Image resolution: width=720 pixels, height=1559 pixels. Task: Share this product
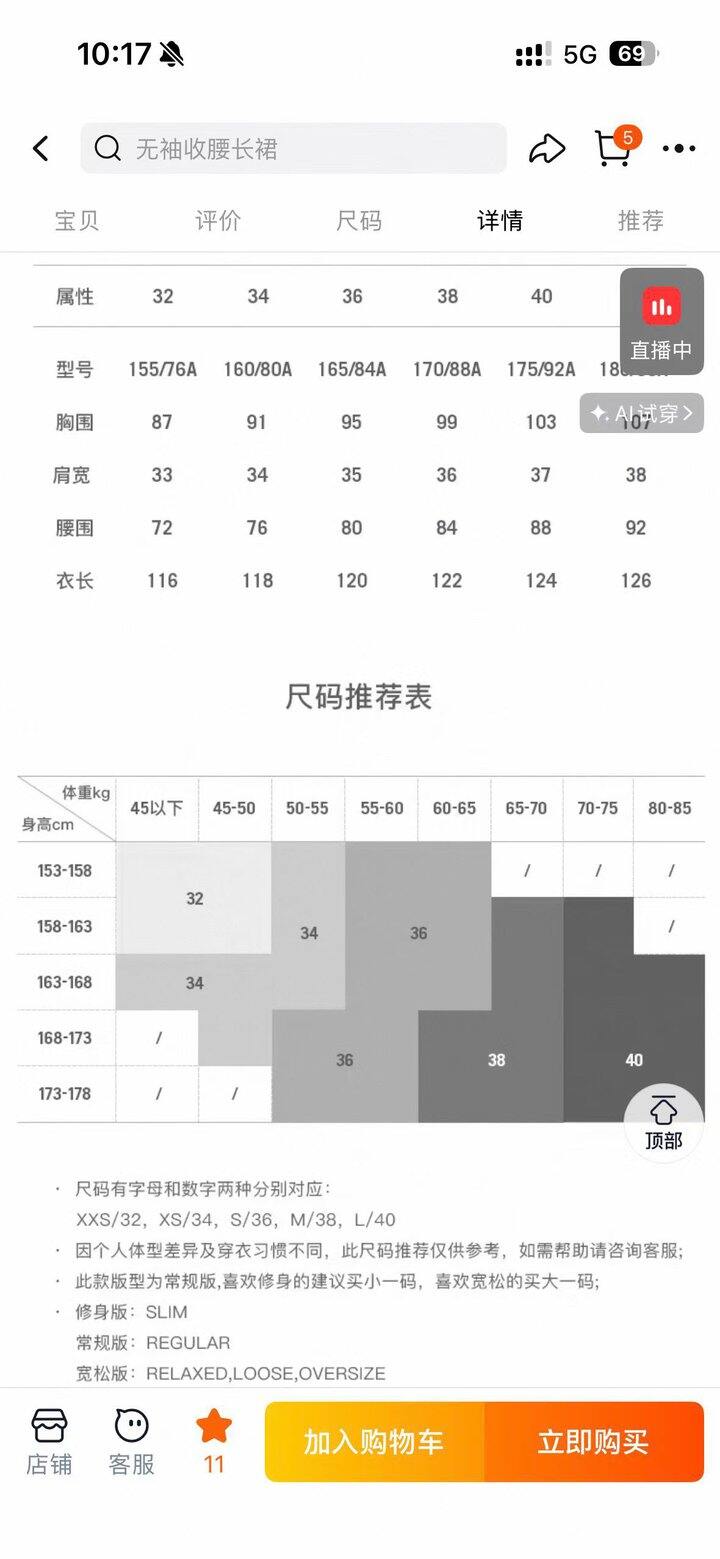(547, 149)
